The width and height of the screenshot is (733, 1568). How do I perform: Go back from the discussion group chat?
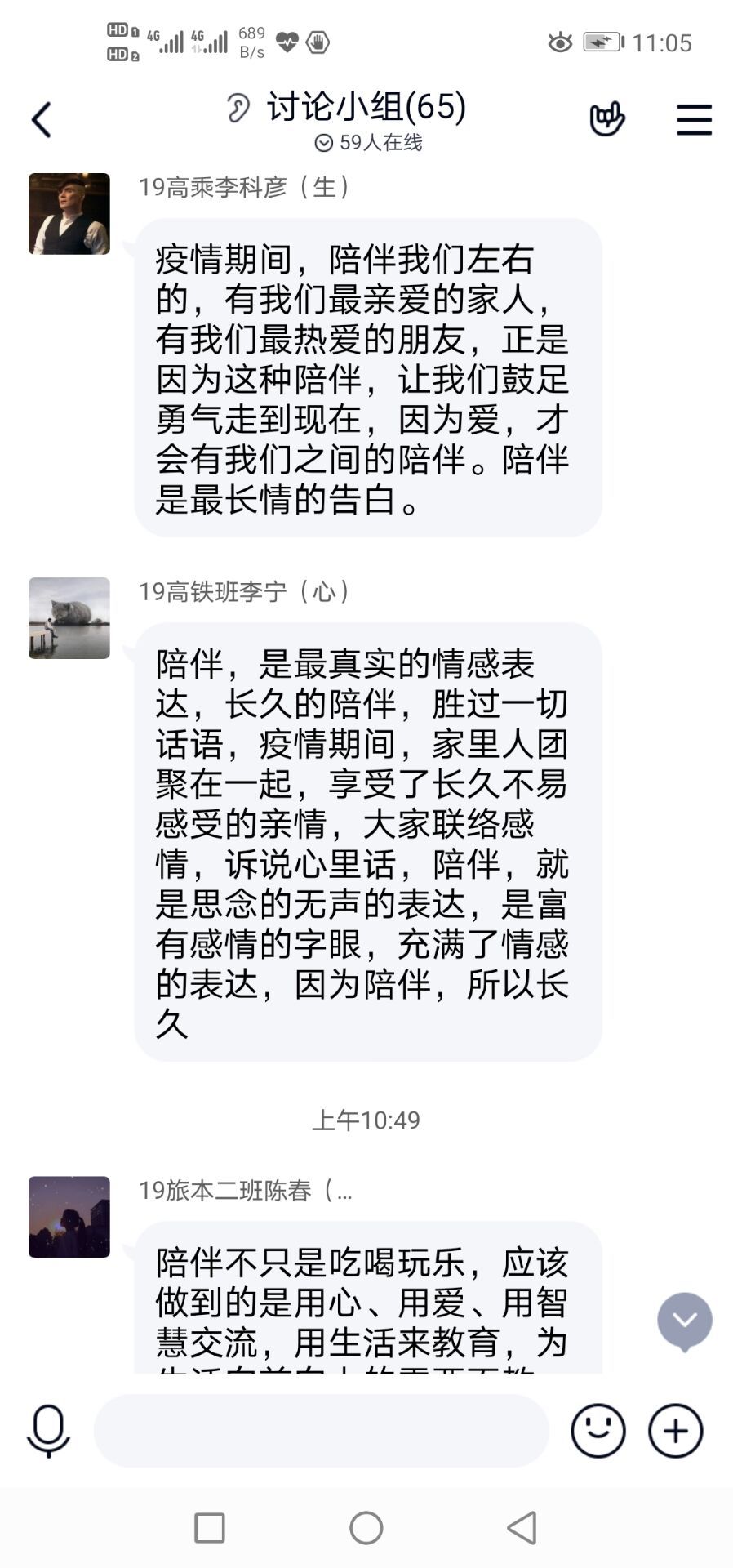[x=42, y=120]
